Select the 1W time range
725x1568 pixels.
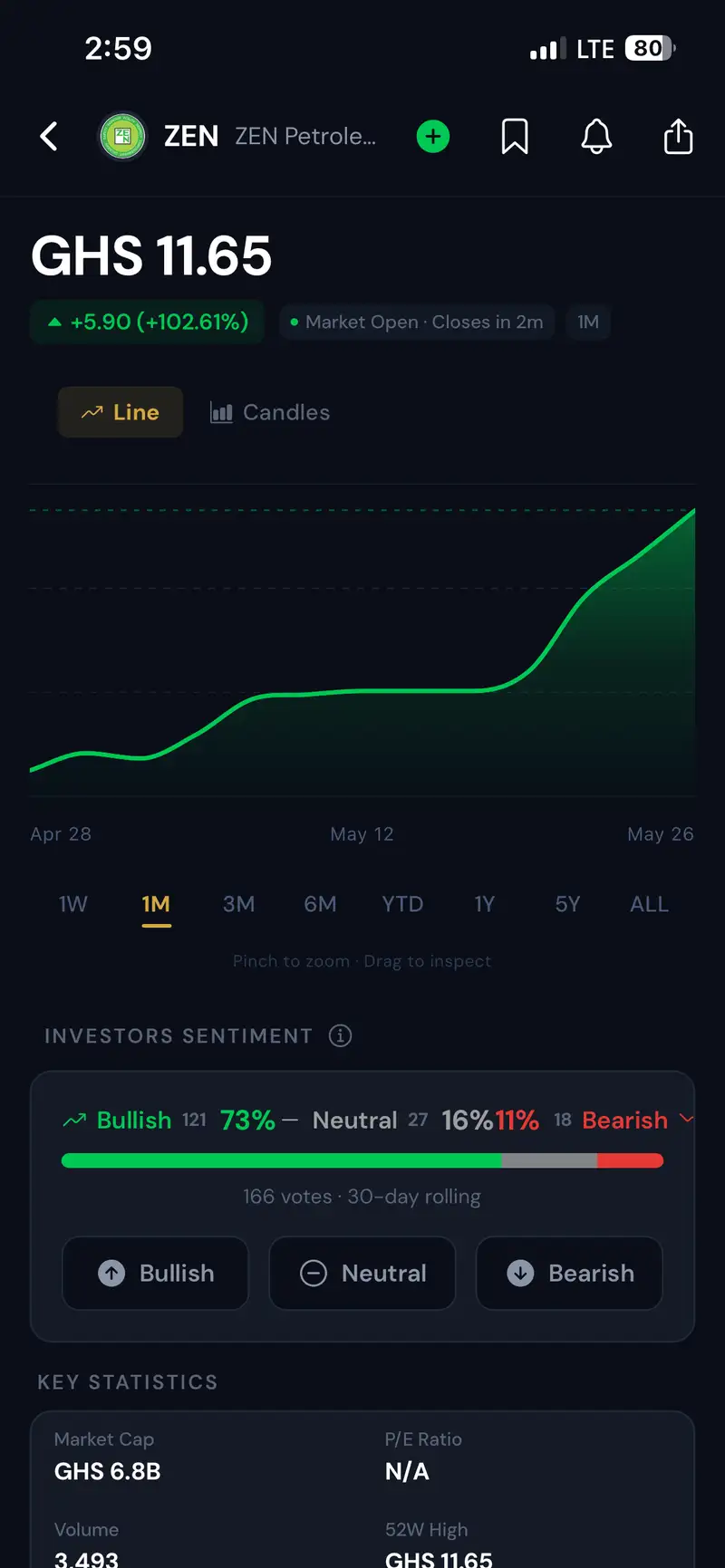(73, 904)
